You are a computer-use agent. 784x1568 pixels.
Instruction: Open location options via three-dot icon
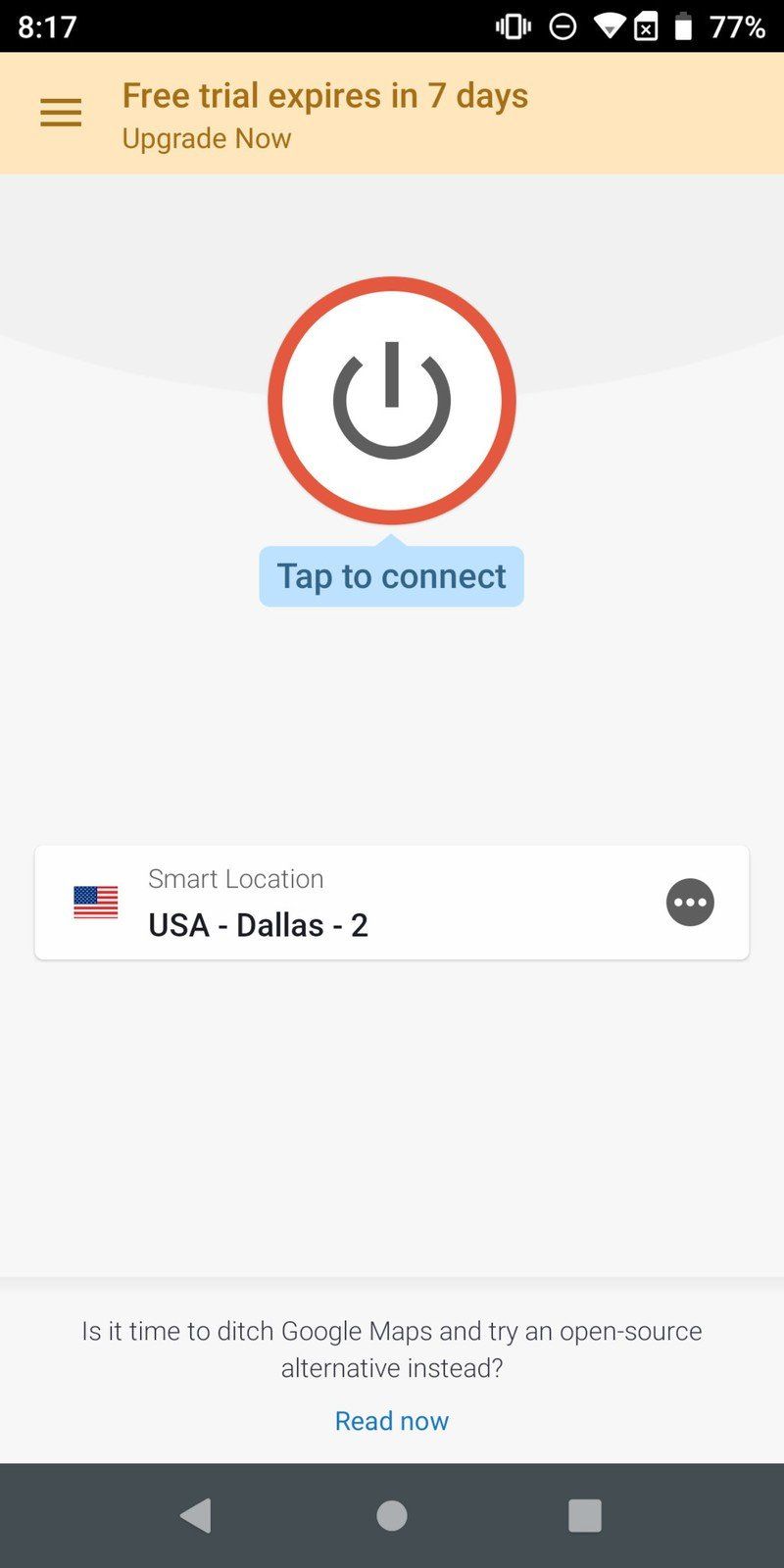pyautogui.click(x=691, y=902)
